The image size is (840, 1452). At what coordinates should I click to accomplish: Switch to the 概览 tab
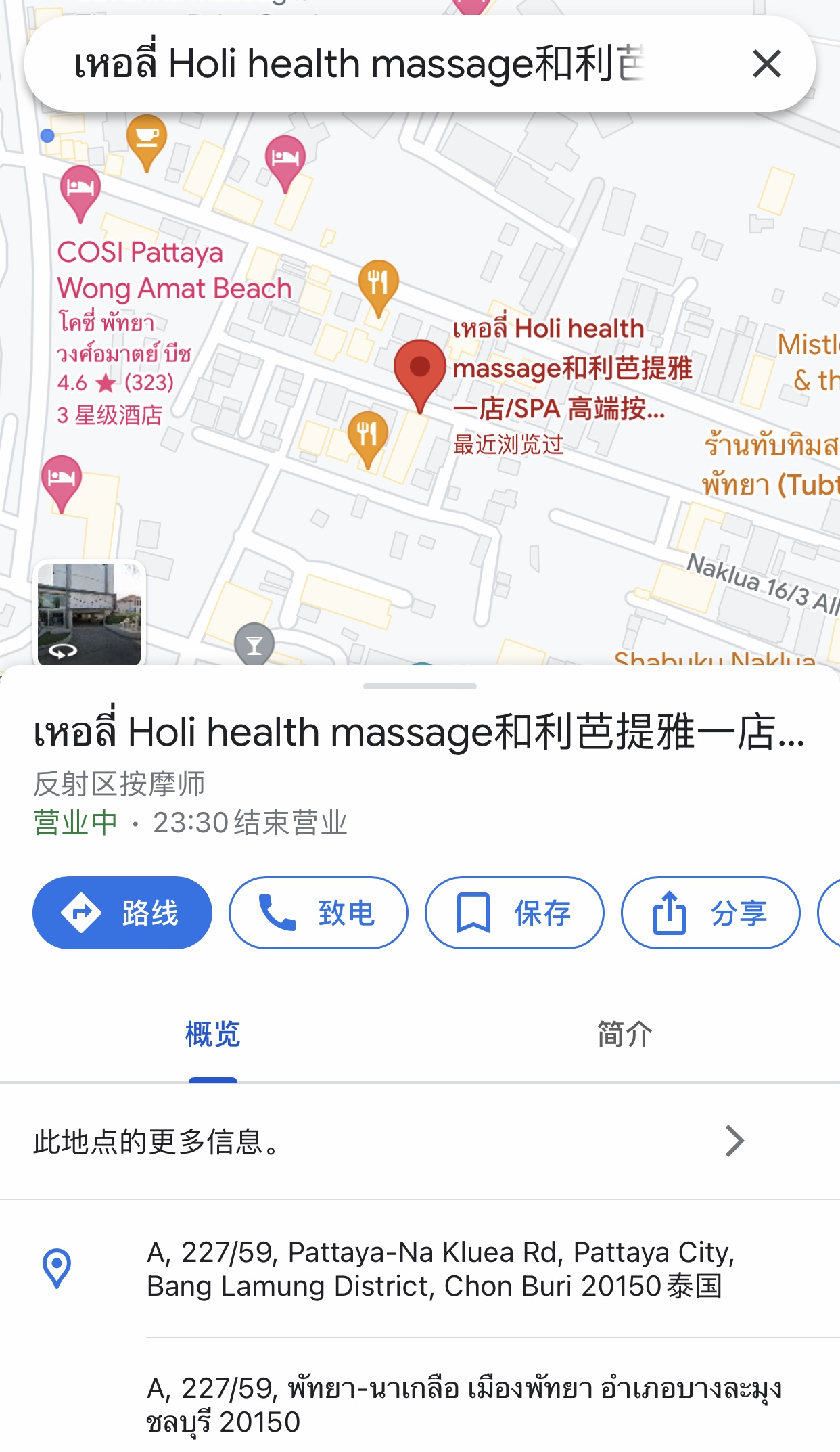[x=212, y=1034]
